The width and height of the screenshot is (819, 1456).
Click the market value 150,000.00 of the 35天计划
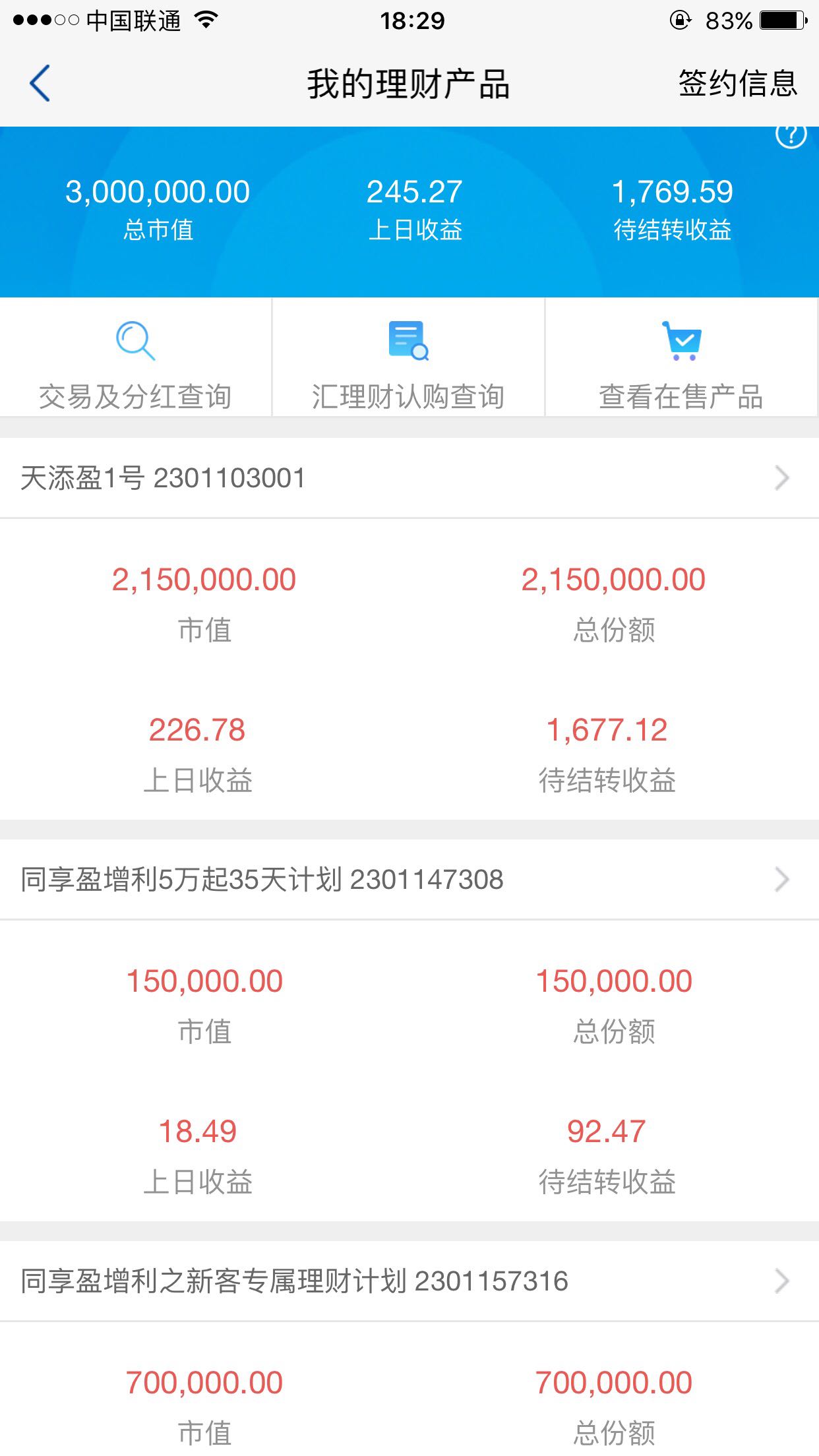tap(204, 982)
